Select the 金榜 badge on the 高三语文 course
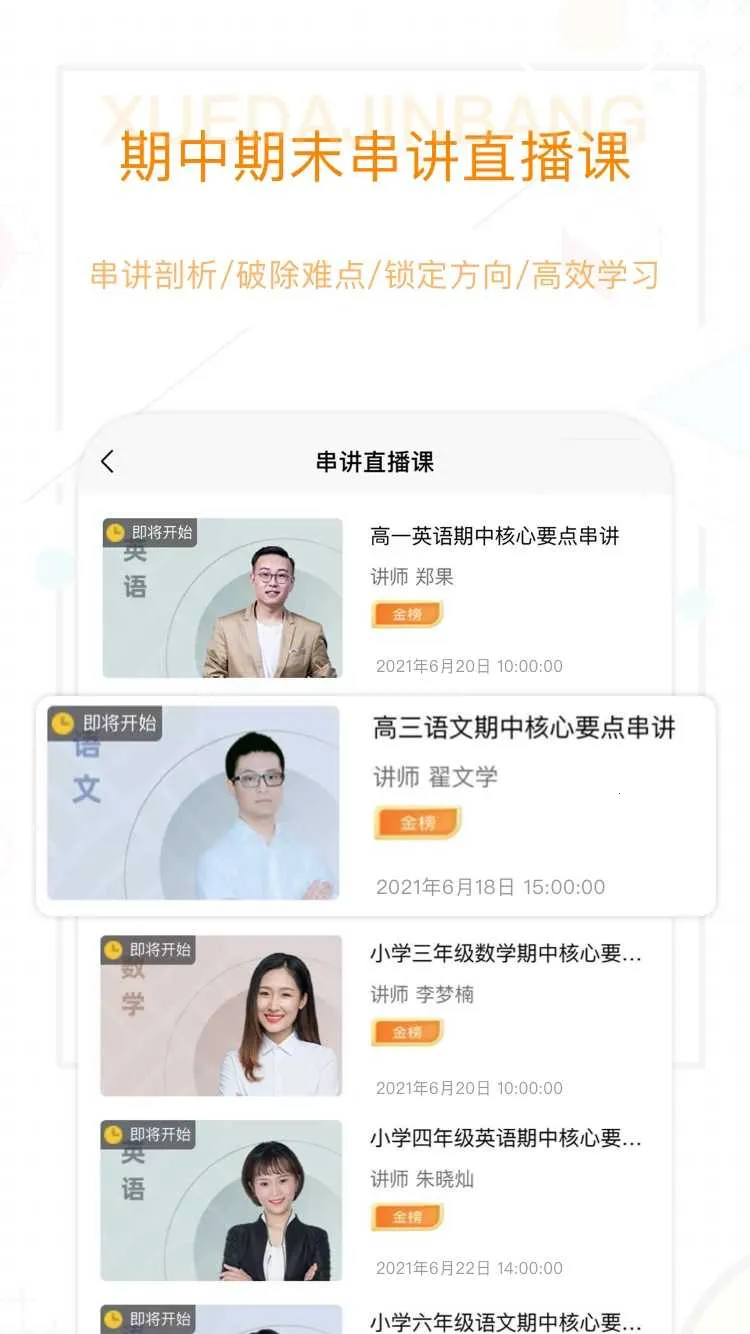 pyautogui.click(x=418, y=824)
